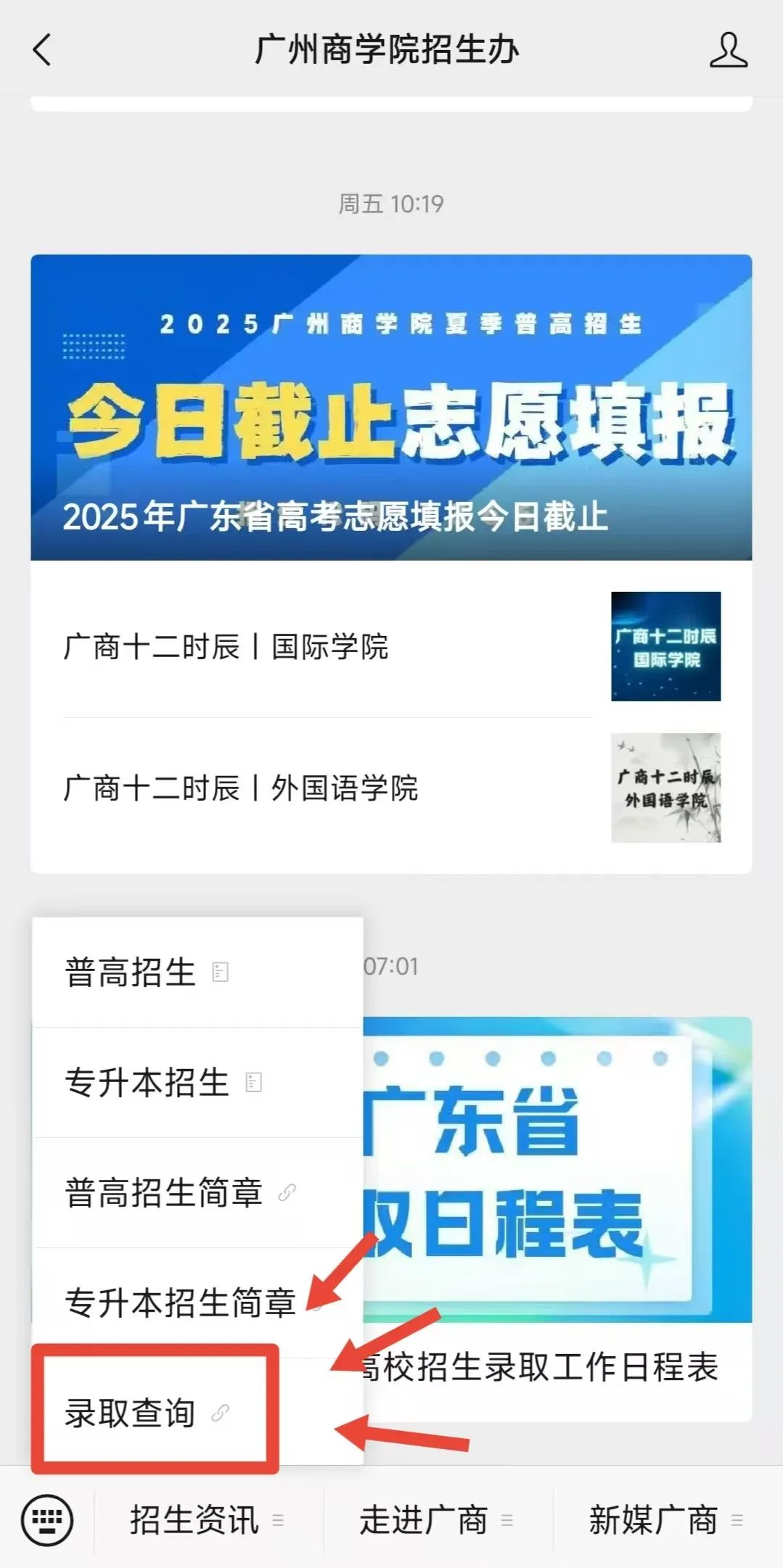Open the 今日截止志愿填报 article banner

tap(391, 407)
